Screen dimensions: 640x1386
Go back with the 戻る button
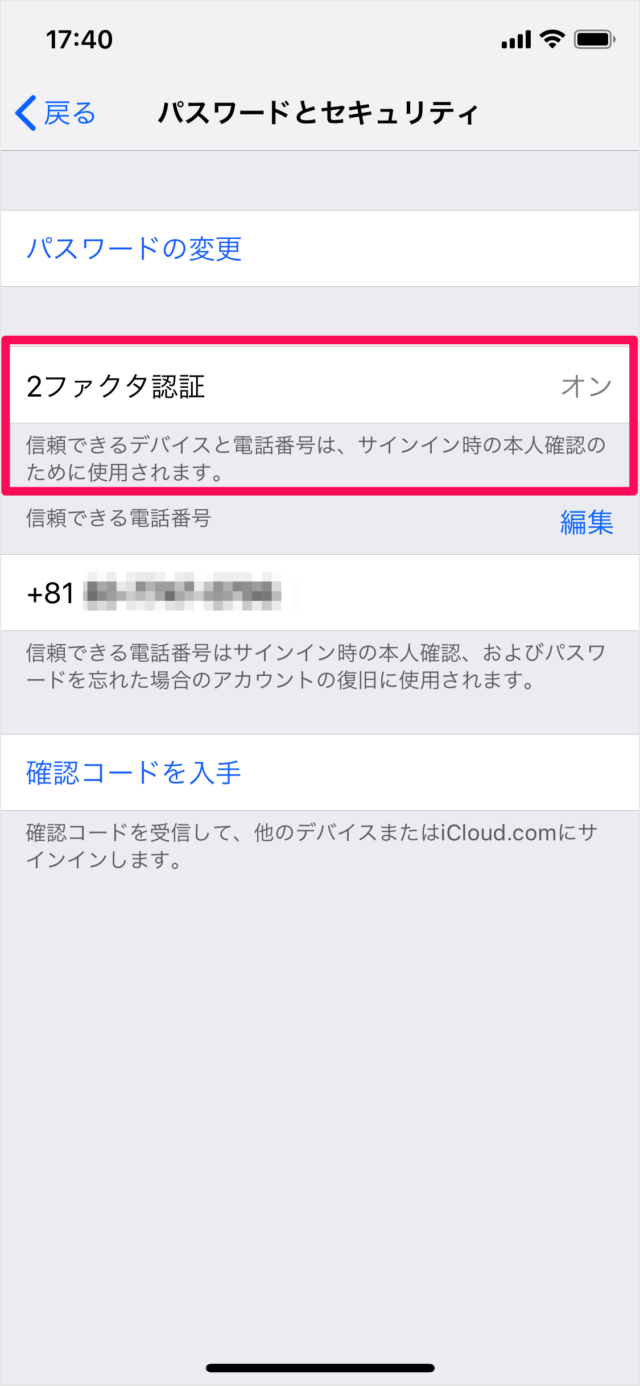57,113
